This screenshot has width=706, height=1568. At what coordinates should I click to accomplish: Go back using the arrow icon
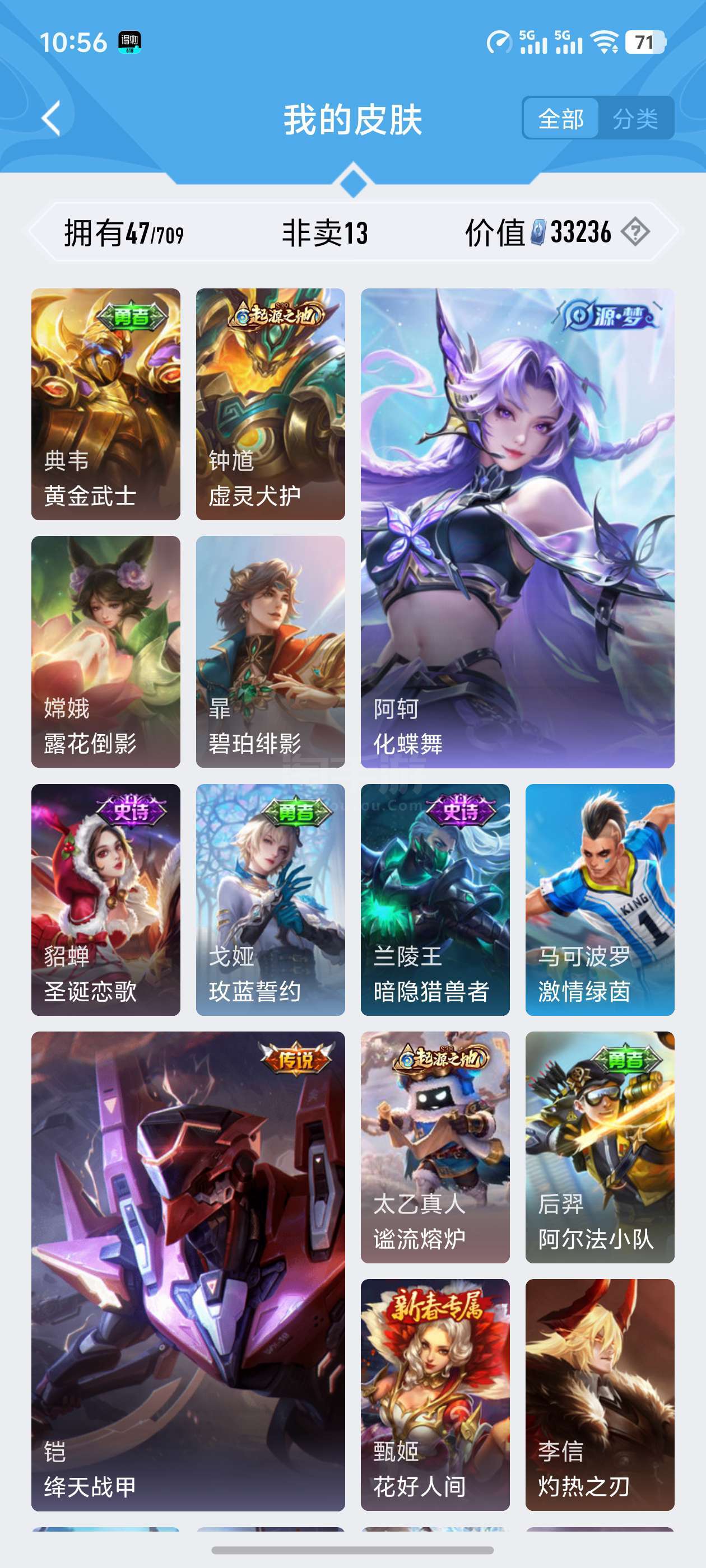click(52, 118)
